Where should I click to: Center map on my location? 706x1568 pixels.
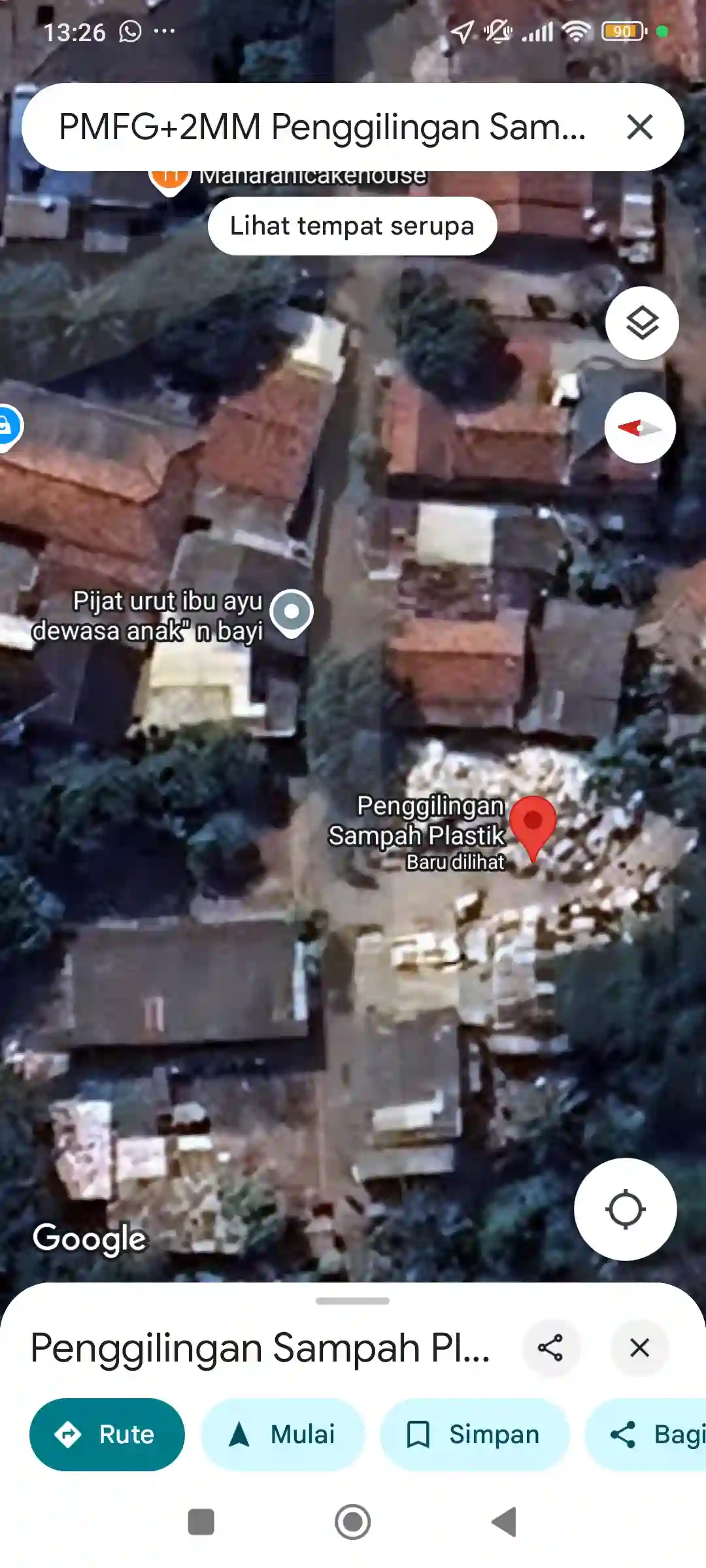pos(625,1209)
